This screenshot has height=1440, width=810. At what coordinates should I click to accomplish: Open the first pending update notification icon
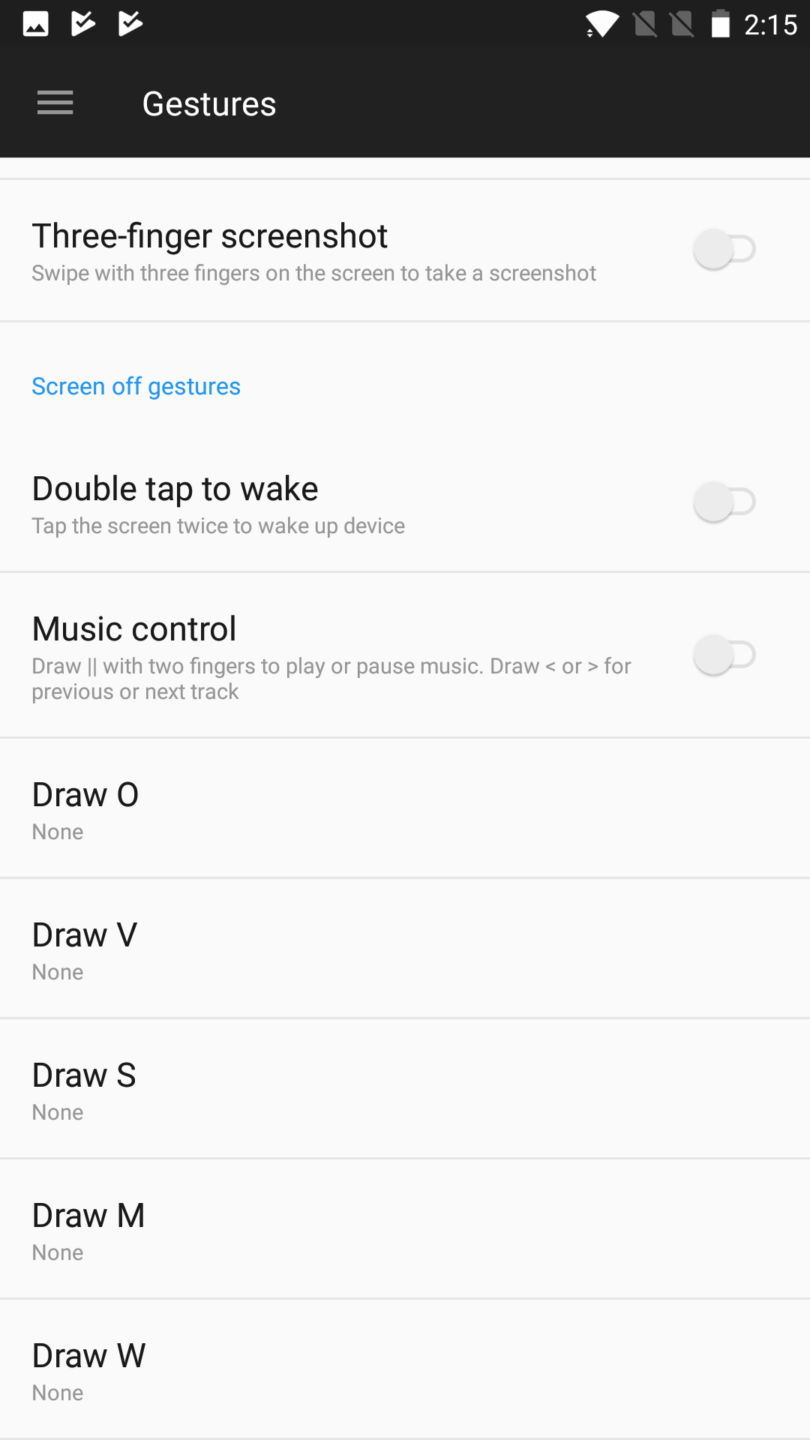pyautogui.click(x=83, y=23)
